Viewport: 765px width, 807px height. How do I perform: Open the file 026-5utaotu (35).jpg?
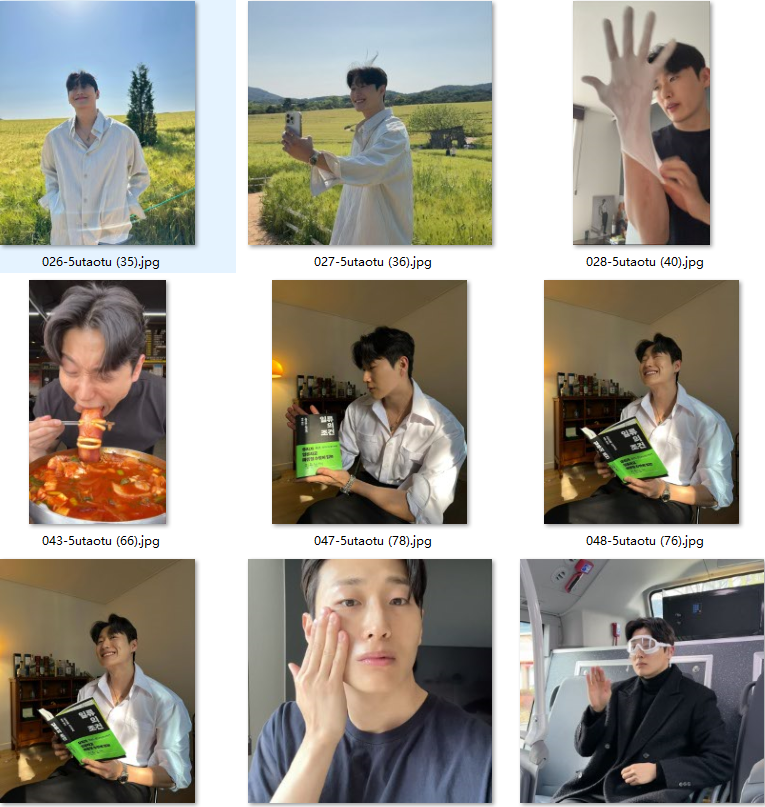pos(98,123)
